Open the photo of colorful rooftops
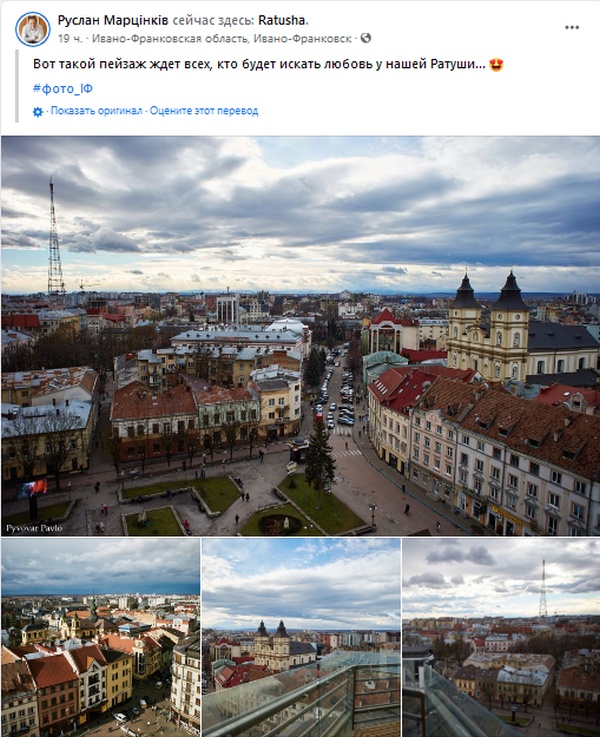 (x=100, y=637)
